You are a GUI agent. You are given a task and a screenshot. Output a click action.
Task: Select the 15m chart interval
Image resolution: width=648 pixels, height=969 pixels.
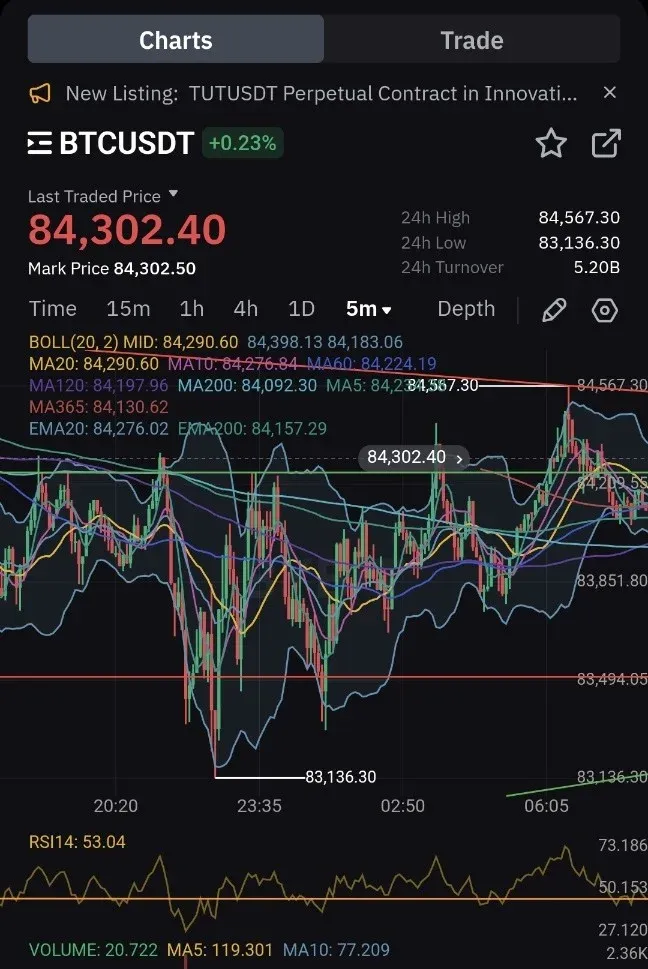pyautogui.click(x=128, y=309)
